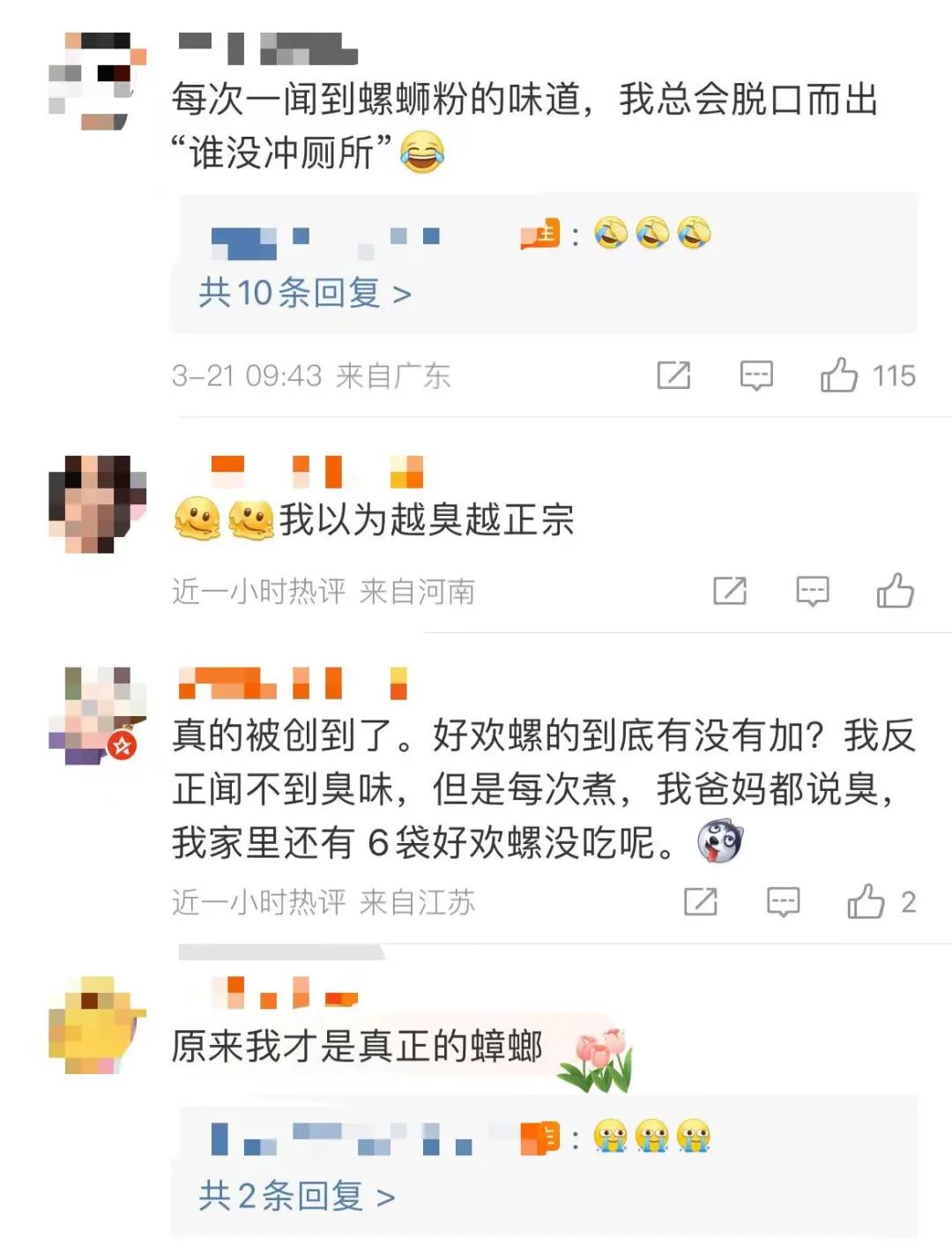
Task: Expand the 共10条回复 replies
Action: pos(304,293)
